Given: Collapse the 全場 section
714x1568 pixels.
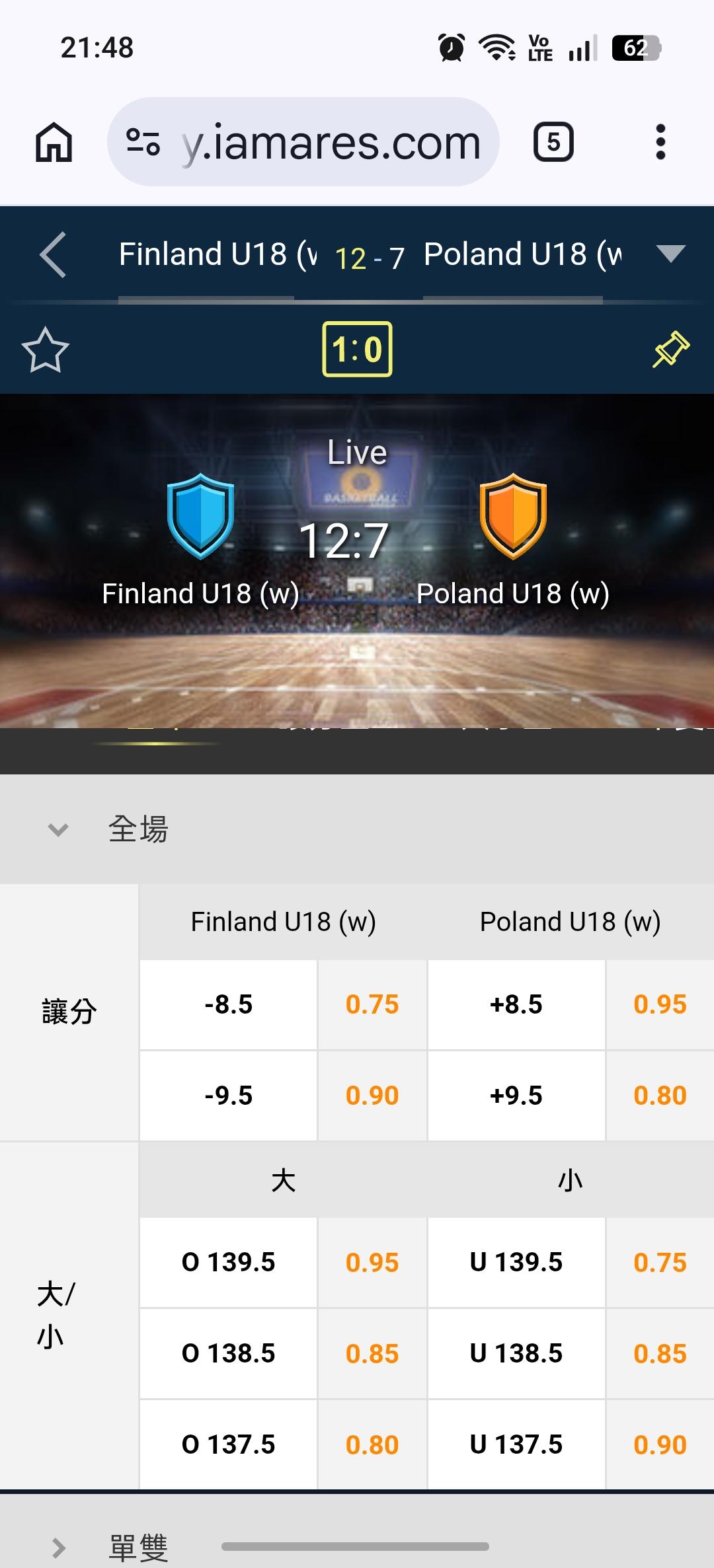Looking at the screenshot, I should 58,829.
